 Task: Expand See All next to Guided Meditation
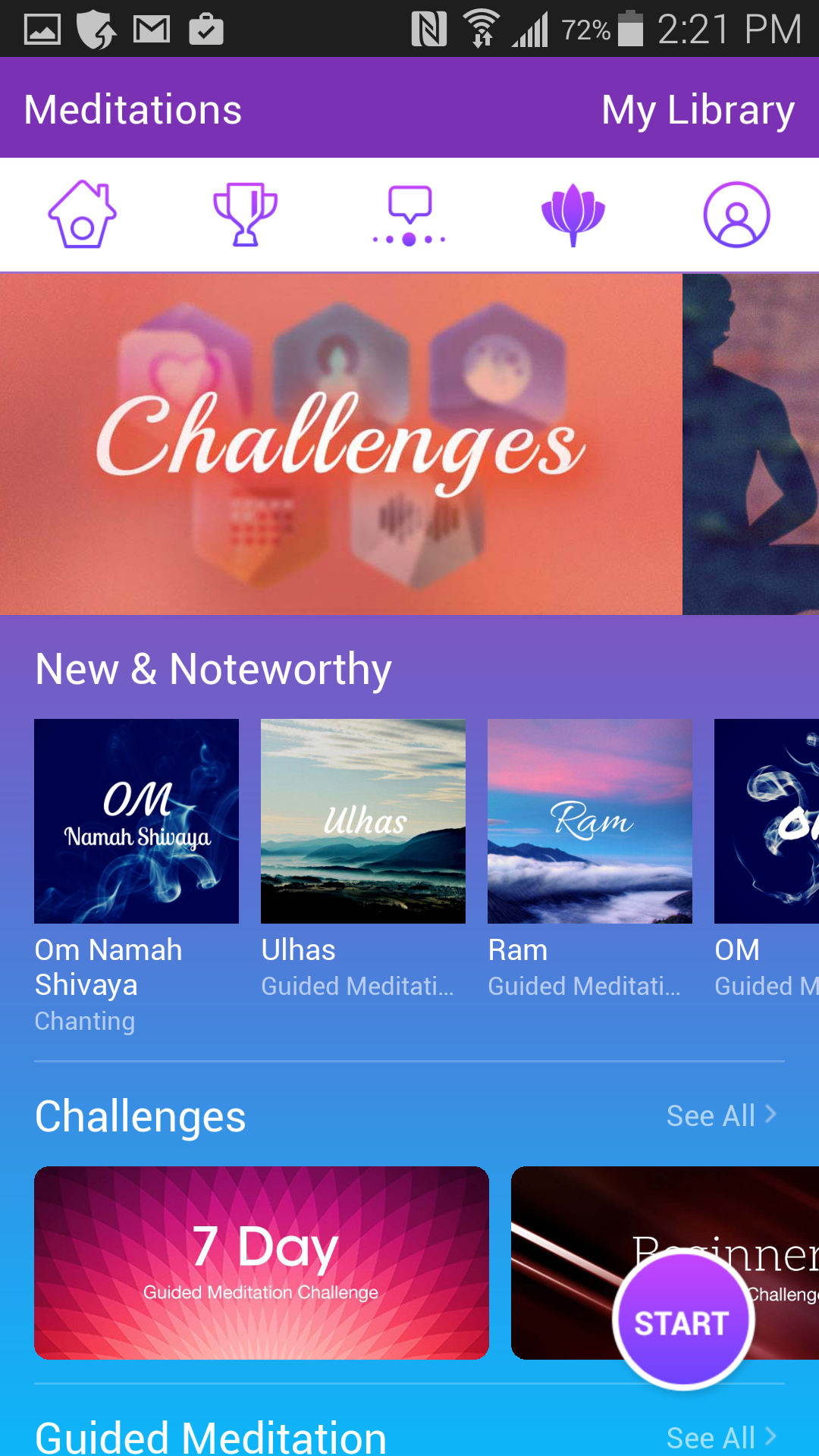[x=709, y=1437]
